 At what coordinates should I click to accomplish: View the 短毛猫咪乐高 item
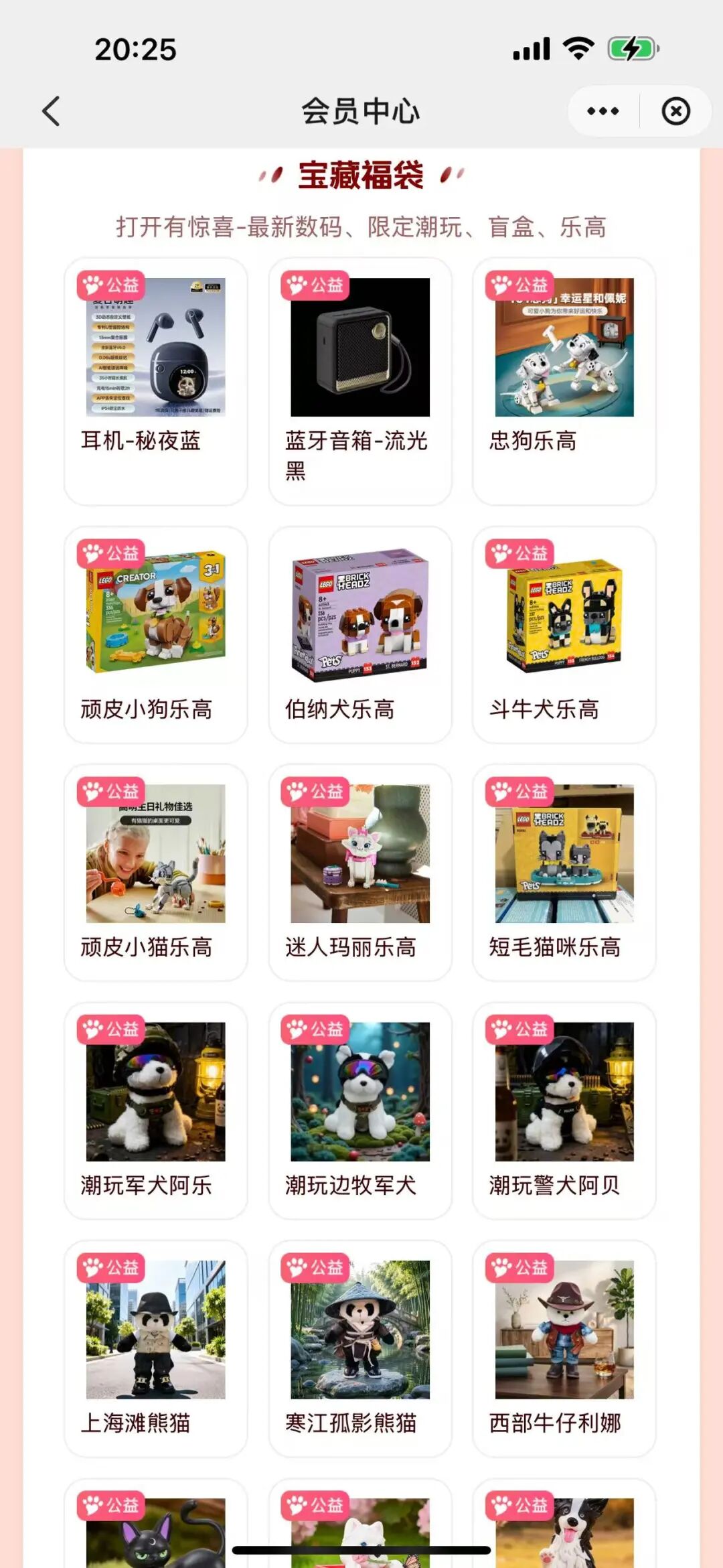[564, 871]
